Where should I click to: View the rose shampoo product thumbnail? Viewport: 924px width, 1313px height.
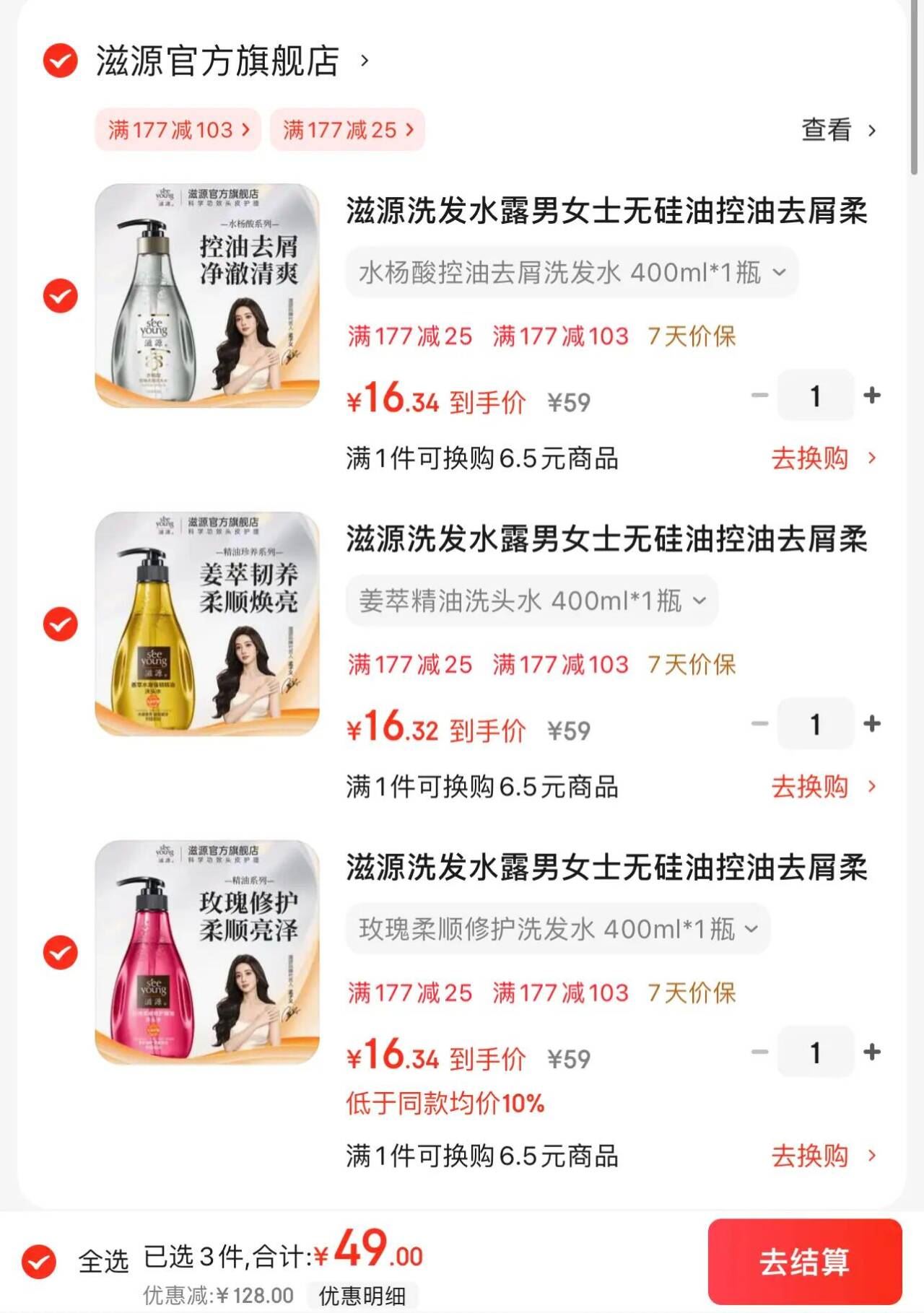coord(207,951)
